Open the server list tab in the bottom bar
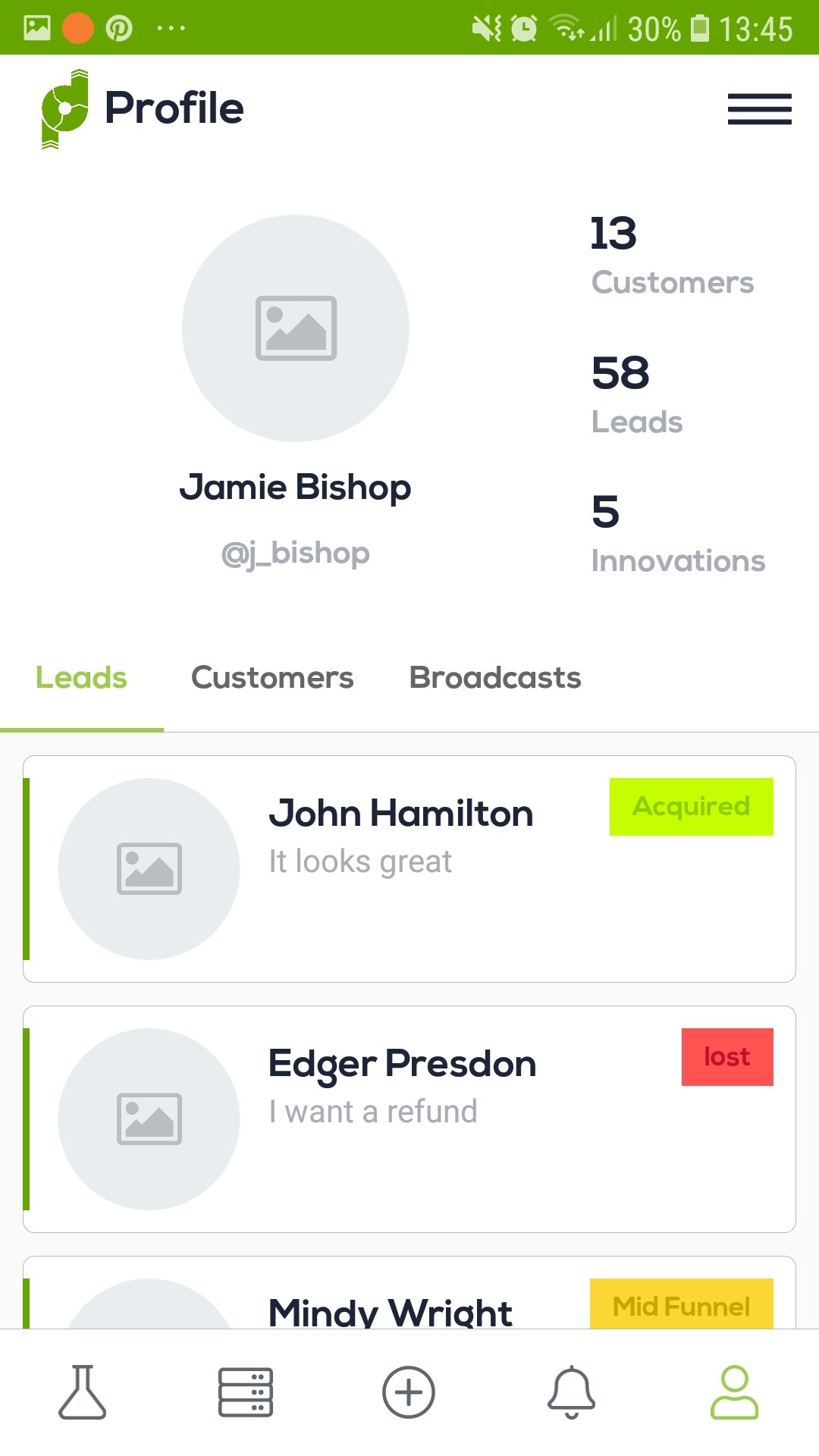 245,1392
